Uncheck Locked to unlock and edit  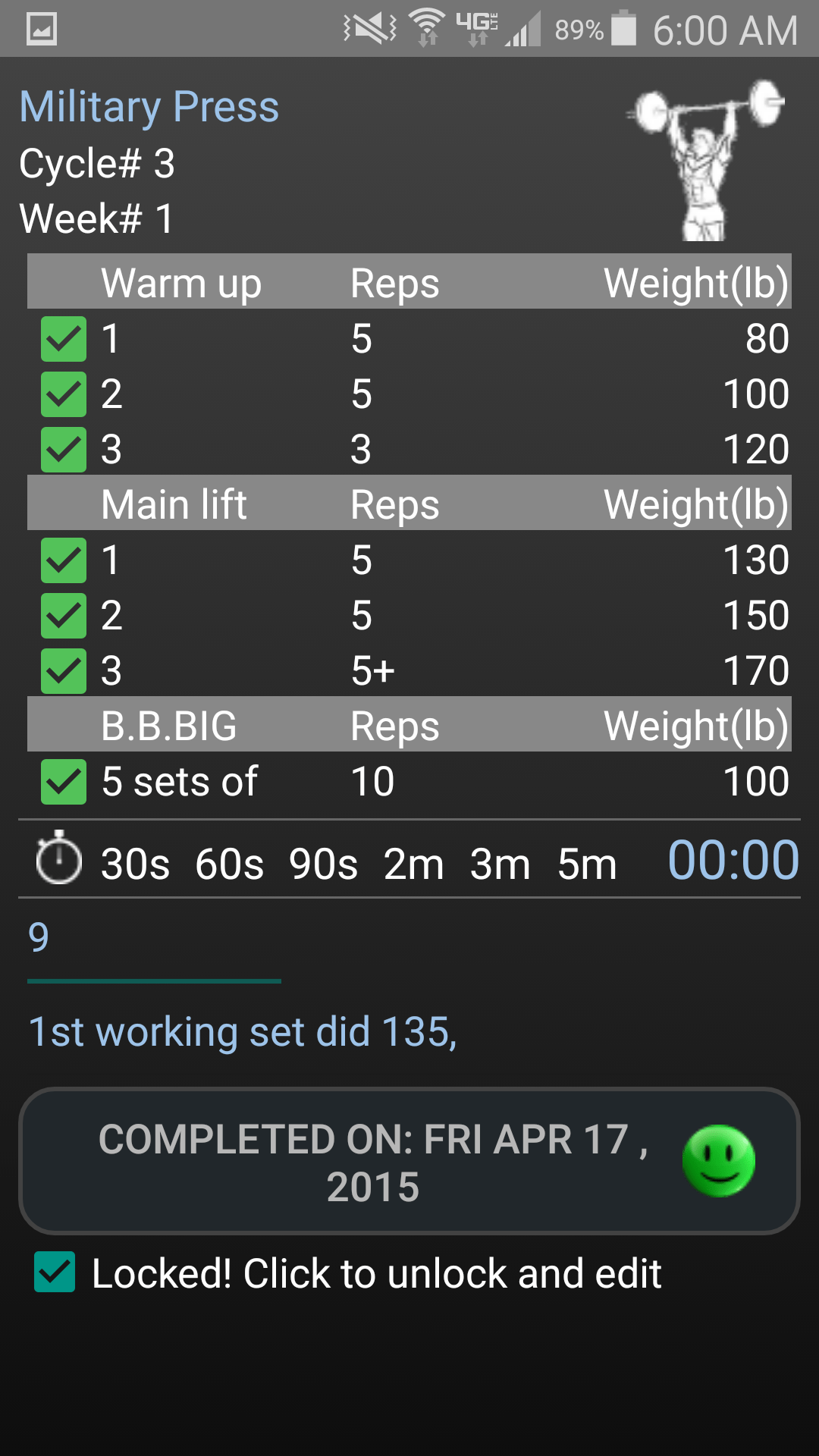[x=55, y=1272]
